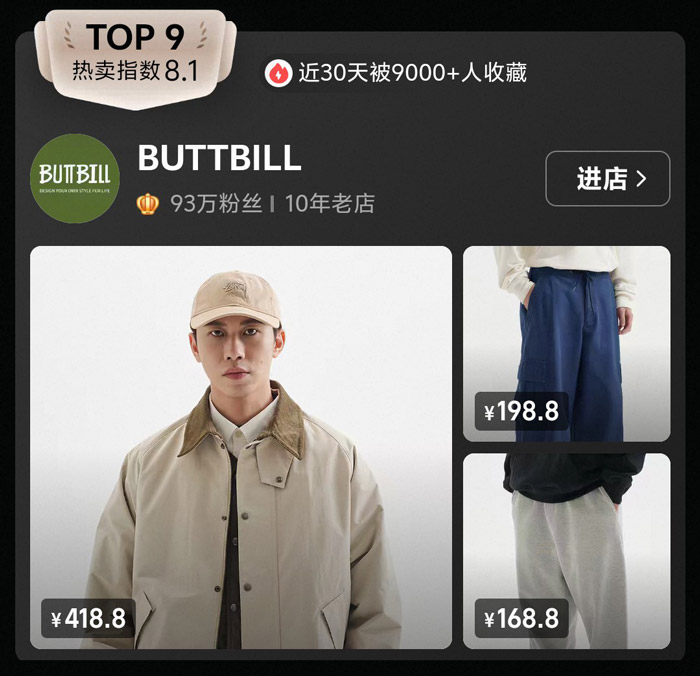Enter the BUTTBILL store via 进店
The width and height of the screenshot is (700, 676).
607,179
